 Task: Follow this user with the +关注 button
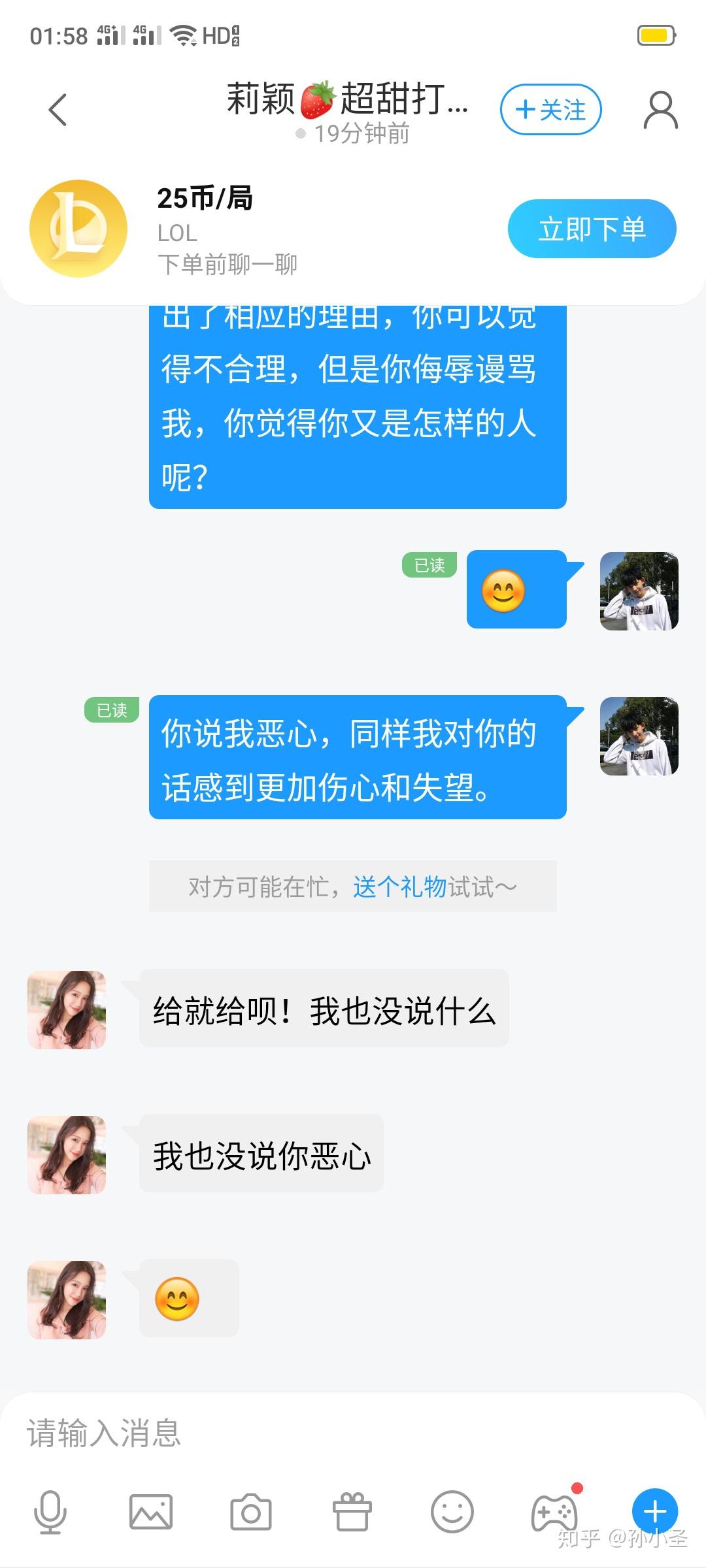click(x=551, y=110)
